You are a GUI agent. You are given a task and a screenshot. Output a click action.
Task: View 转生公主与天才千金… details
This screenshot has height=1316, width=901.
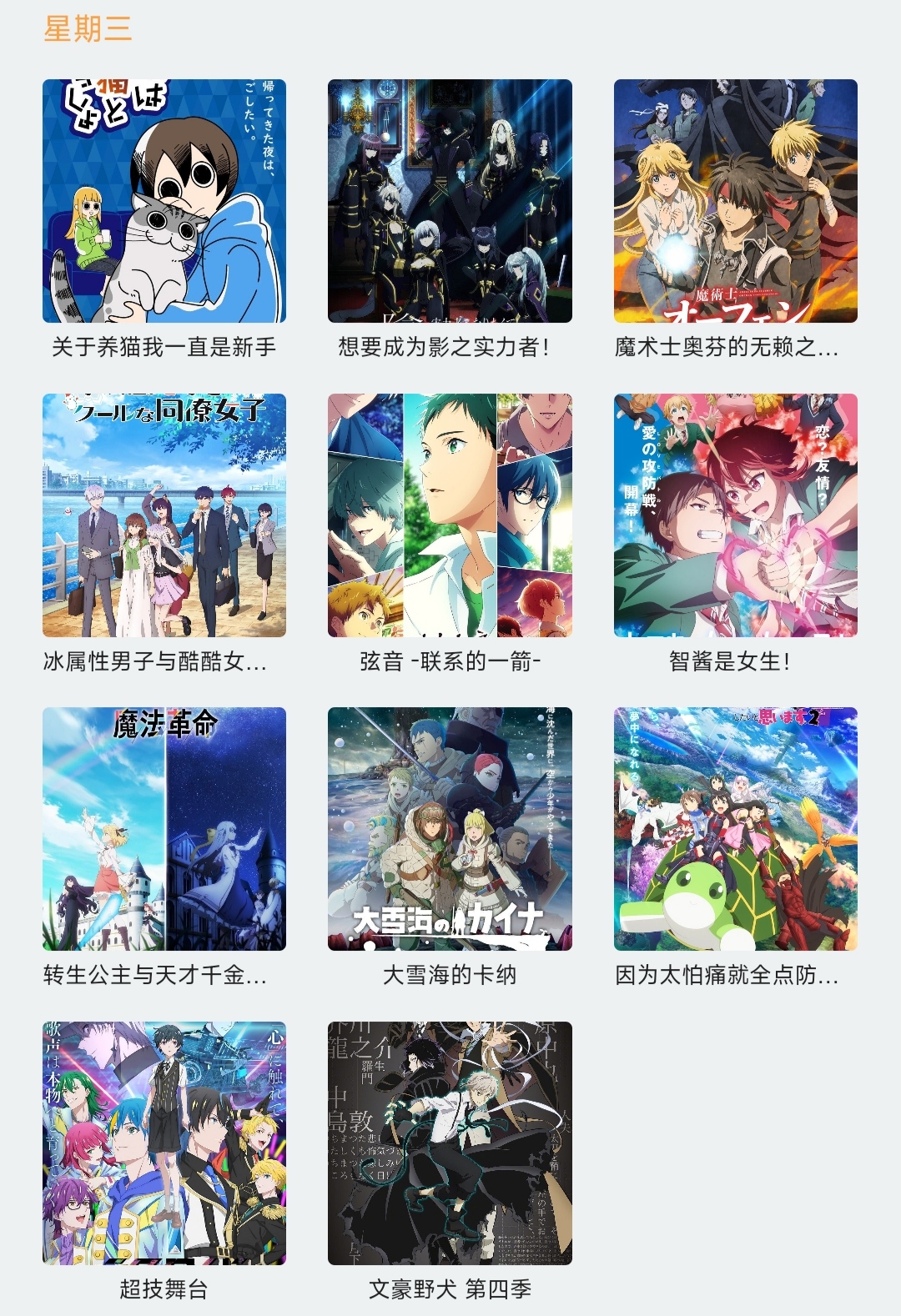pos(164,828)
